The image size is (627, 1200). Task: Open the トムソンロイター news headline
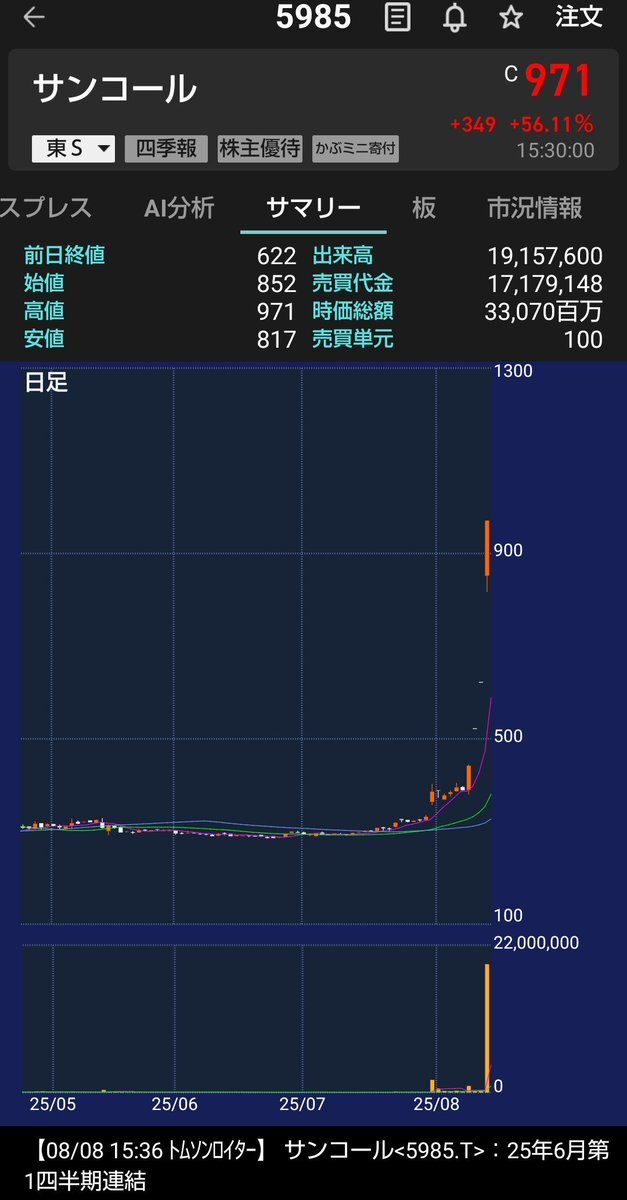pyautogui.click(x=313, y=1165)
